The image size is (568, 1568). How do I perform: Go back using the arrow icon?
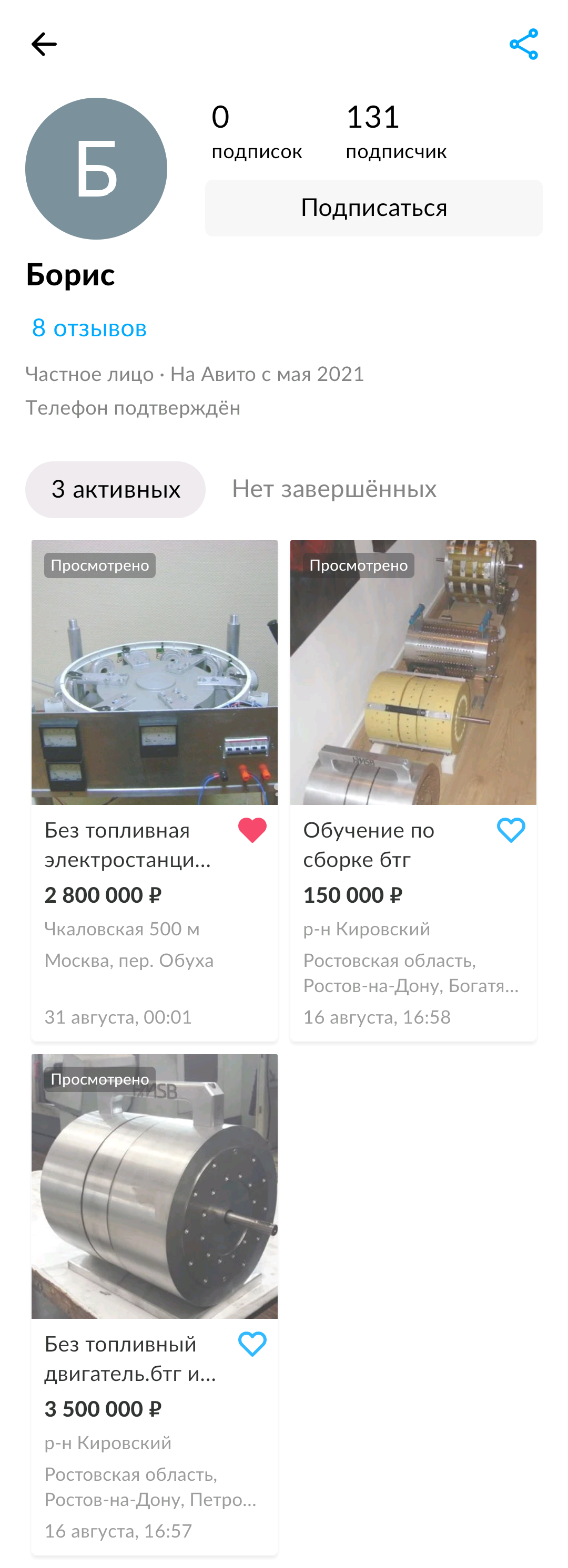coord(44,45)
